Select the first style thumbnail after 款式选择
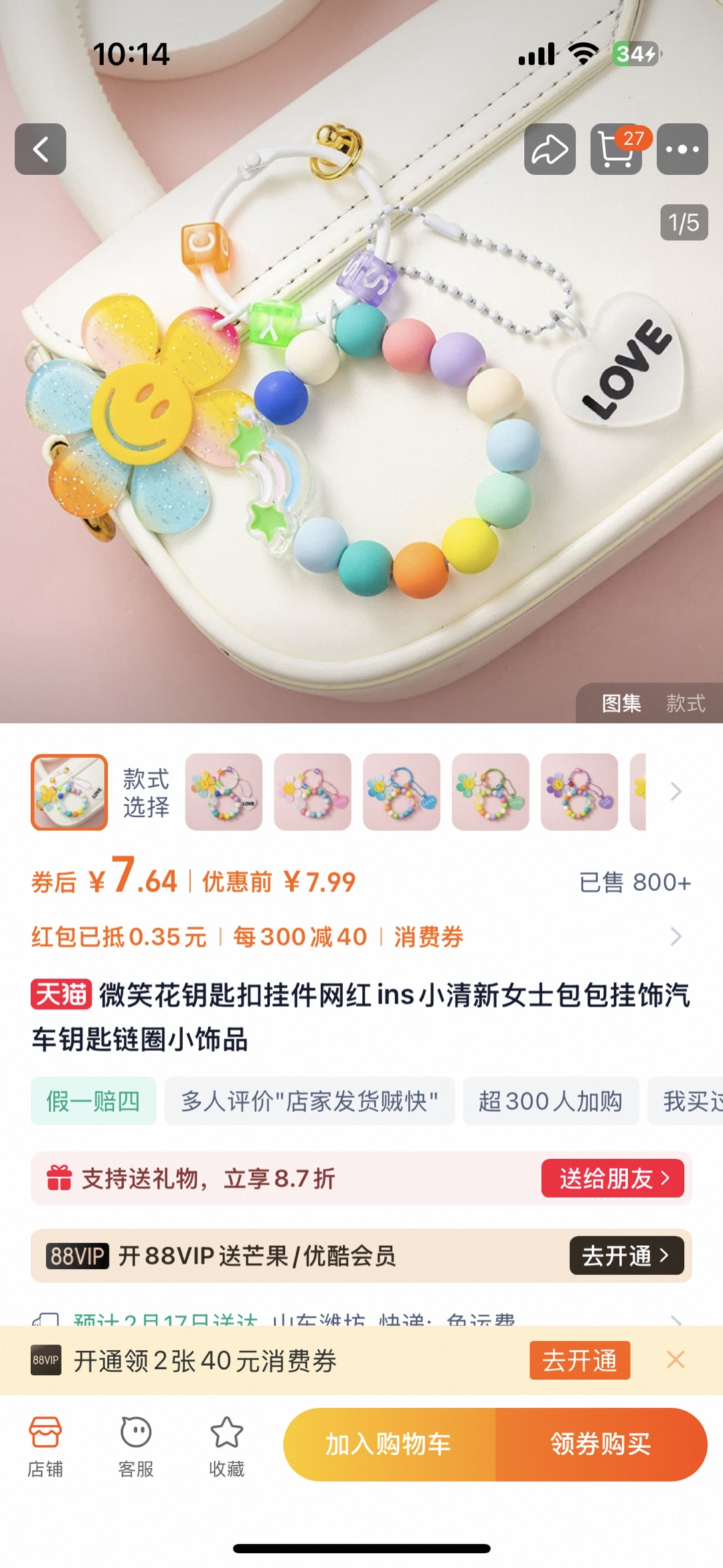Screen dimensions: 723x1568 224,792
